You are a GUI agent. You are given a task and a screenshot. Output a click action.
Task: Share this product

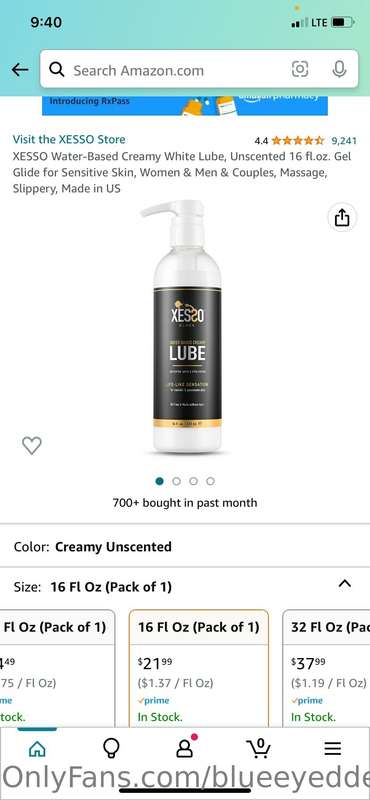click(342, 217)
